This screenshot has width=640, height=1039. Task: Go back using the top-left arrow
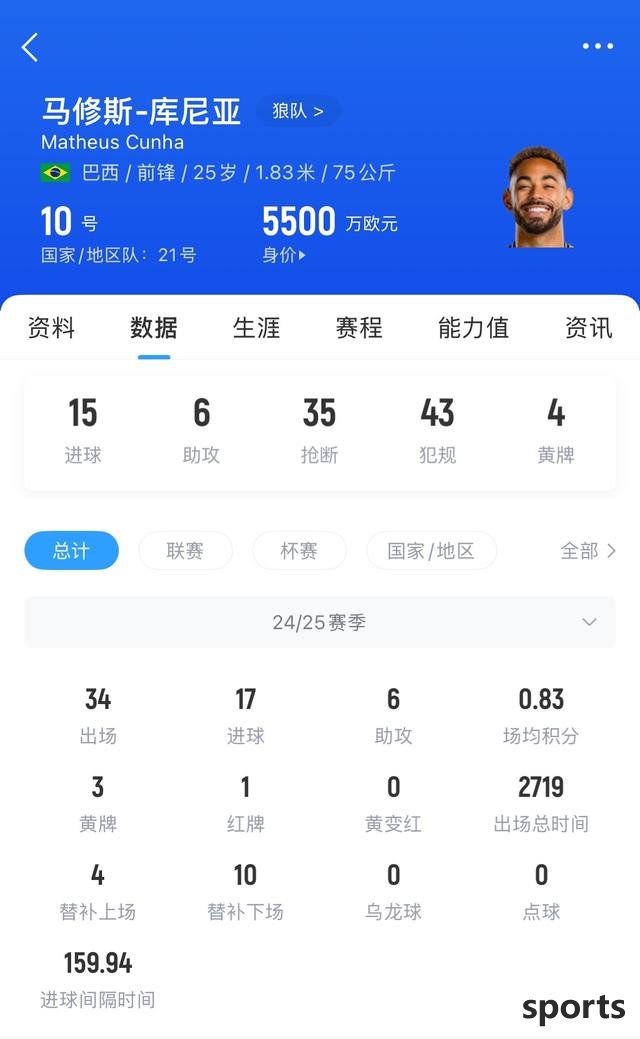[x=30, y=47]
